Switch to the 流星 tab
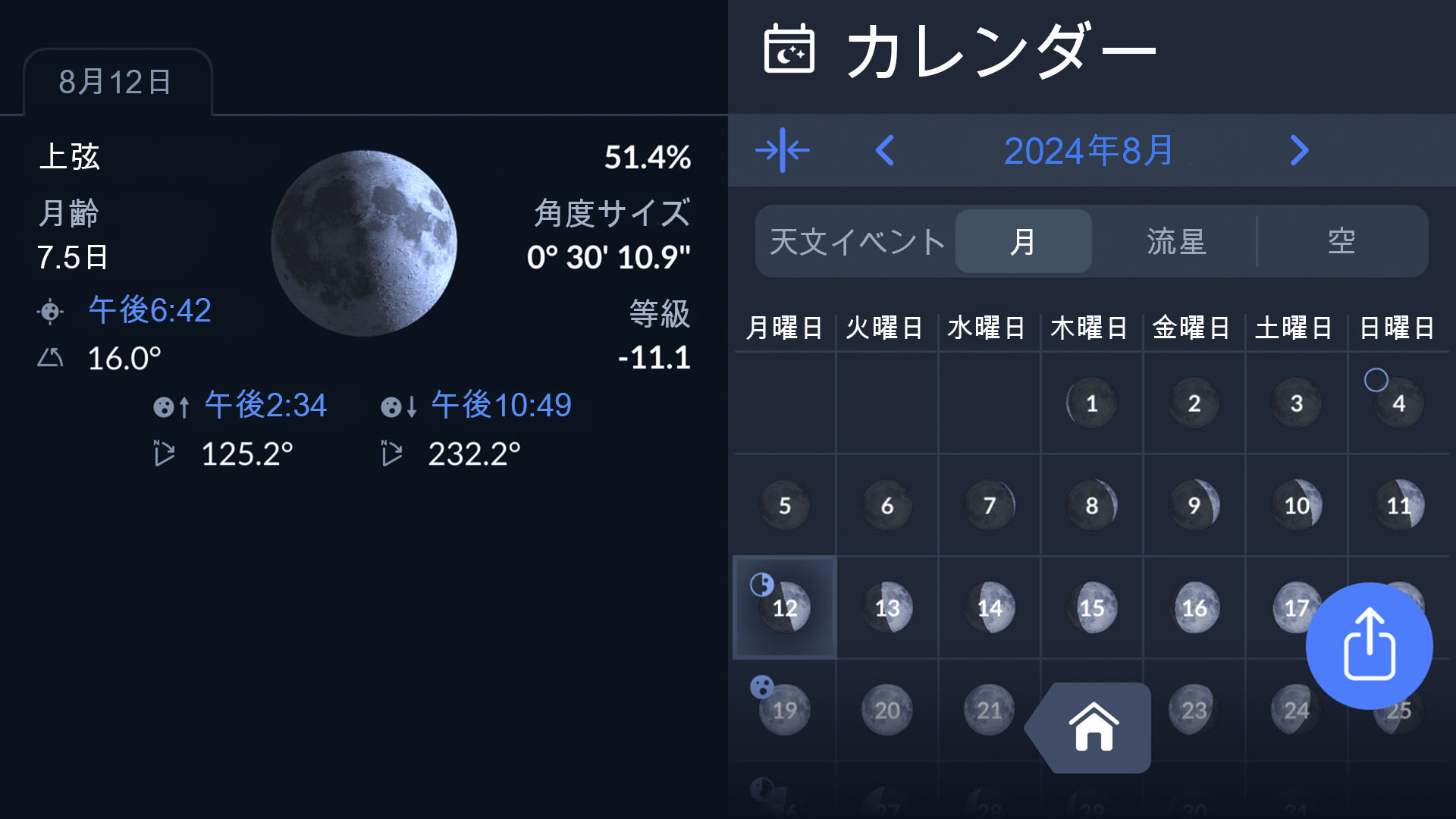This screenshot has height=819, width=1456. [1176, 242]
